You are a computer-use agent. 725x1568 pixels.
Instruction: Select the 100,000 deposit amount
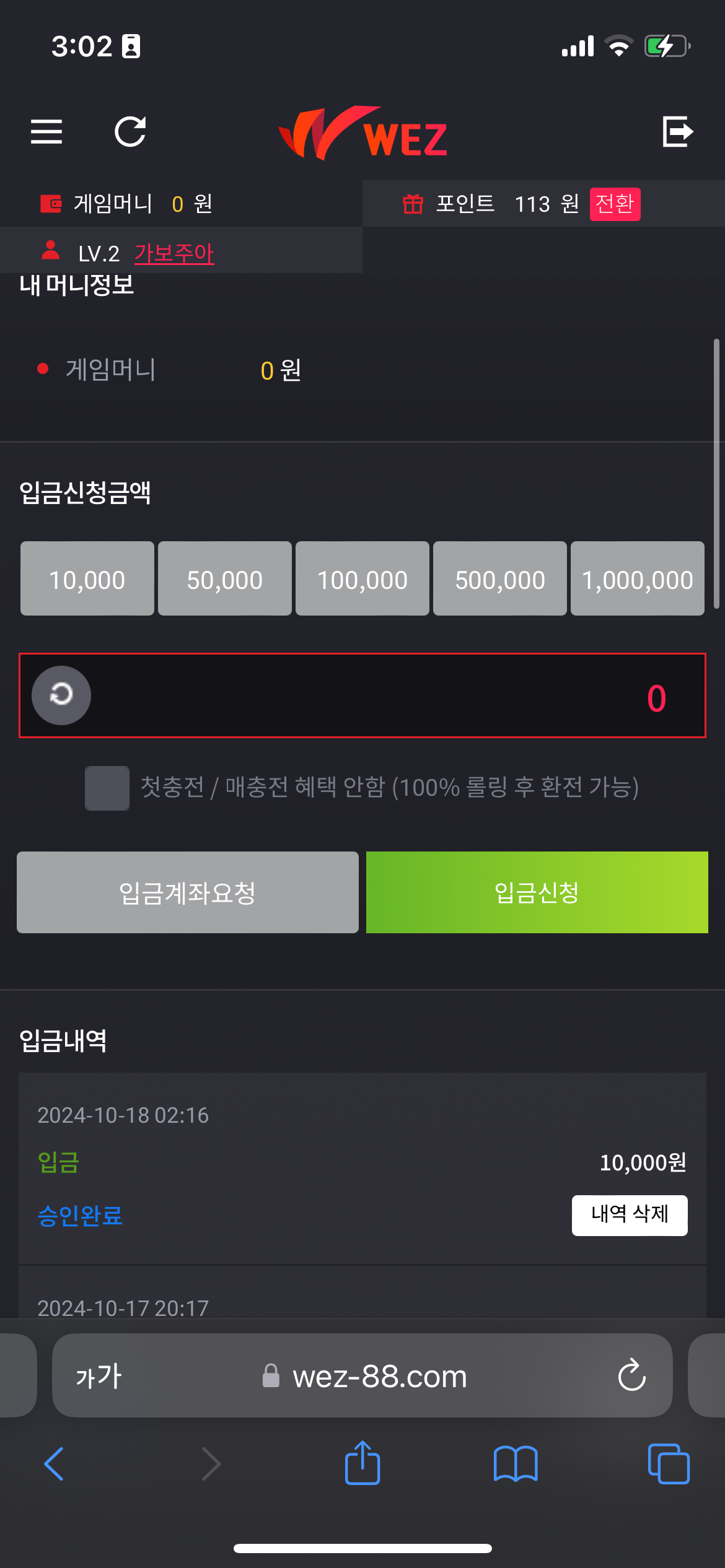(x=362, y=578)
